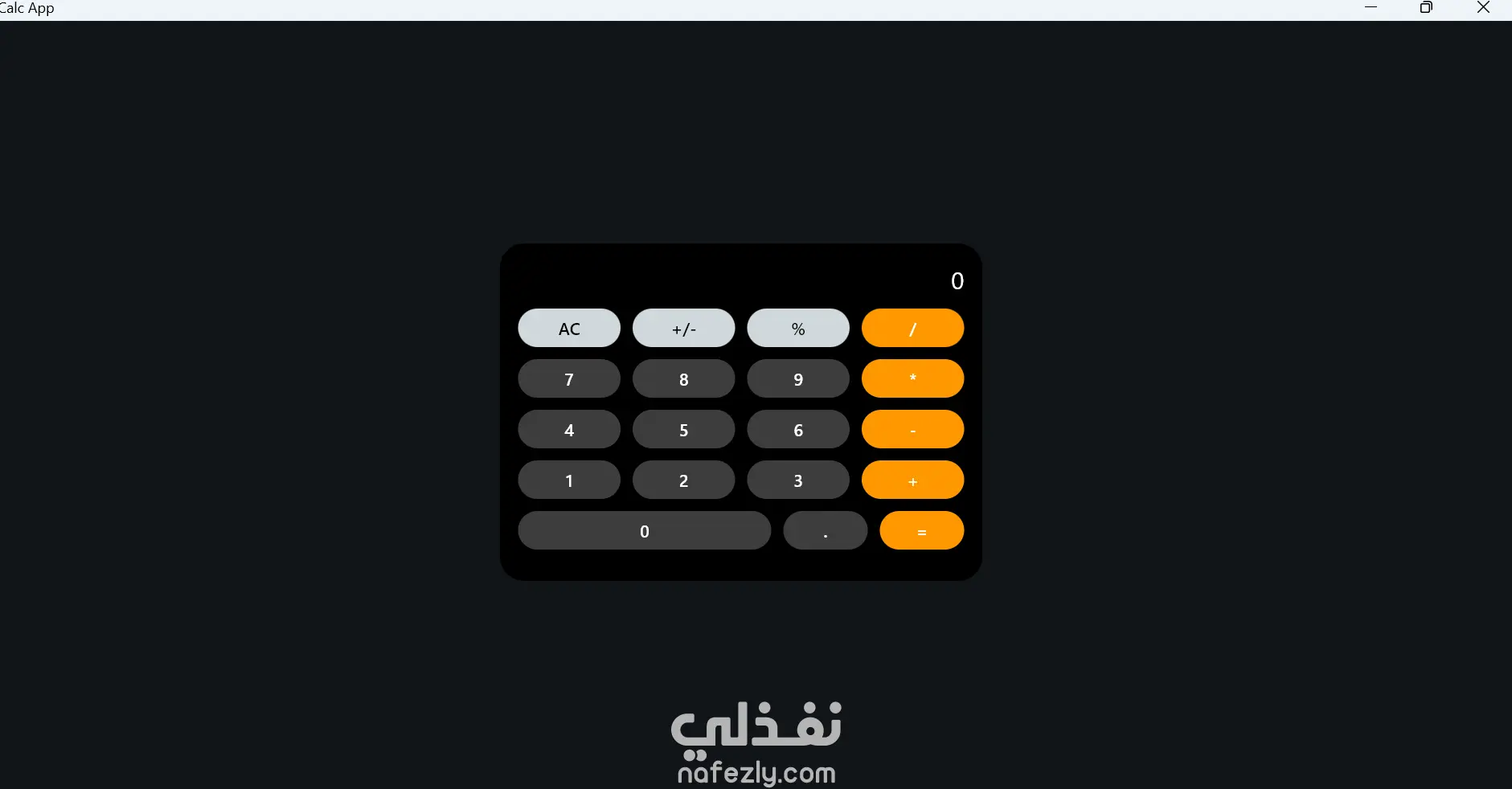
Task: Clear the display with AC
Action: [569, 328]
